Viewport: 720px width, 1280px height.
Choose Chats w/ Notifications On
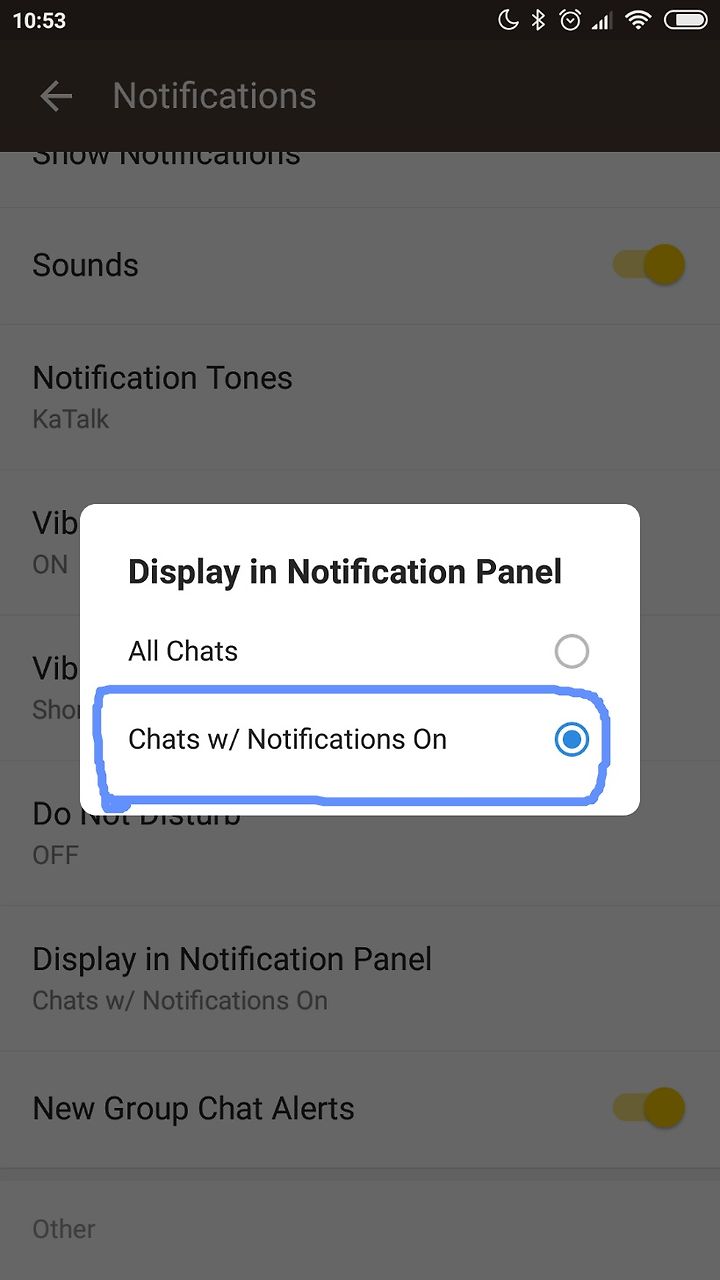point(359,740)
